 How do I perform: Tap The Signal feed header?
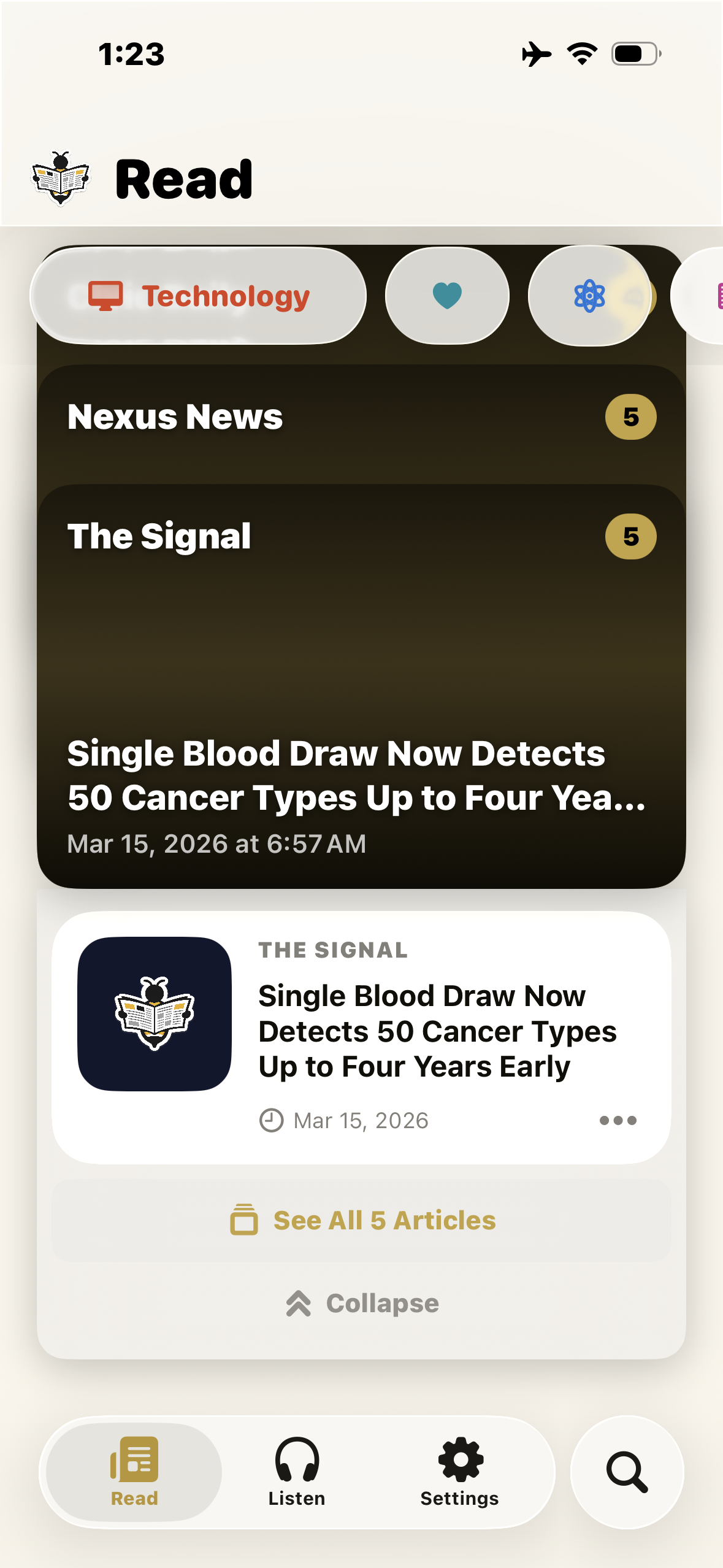pos(361,537)
